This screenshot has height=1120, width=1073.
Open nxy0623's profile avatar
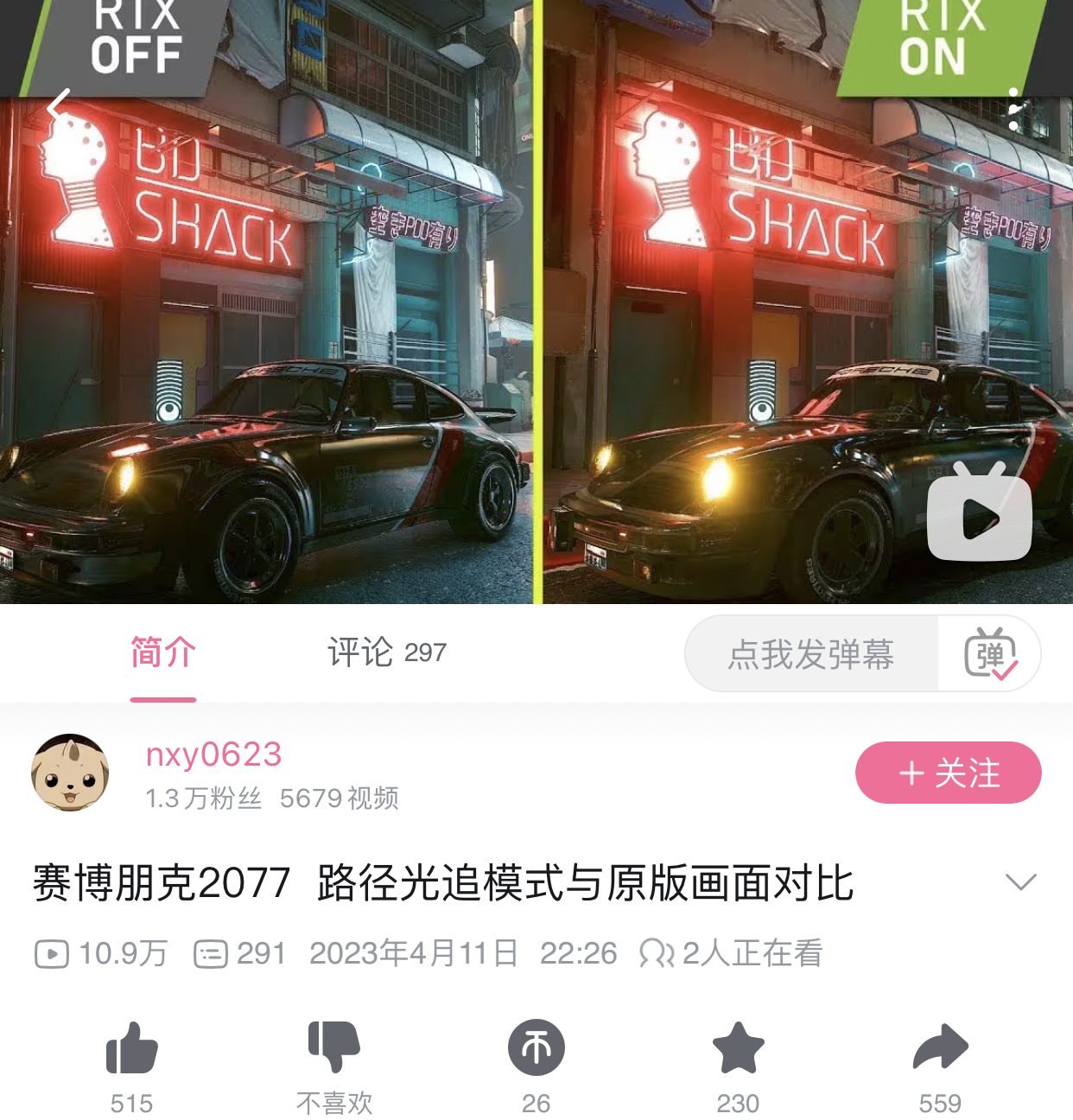pyautogui.click(x=70, y=773)
